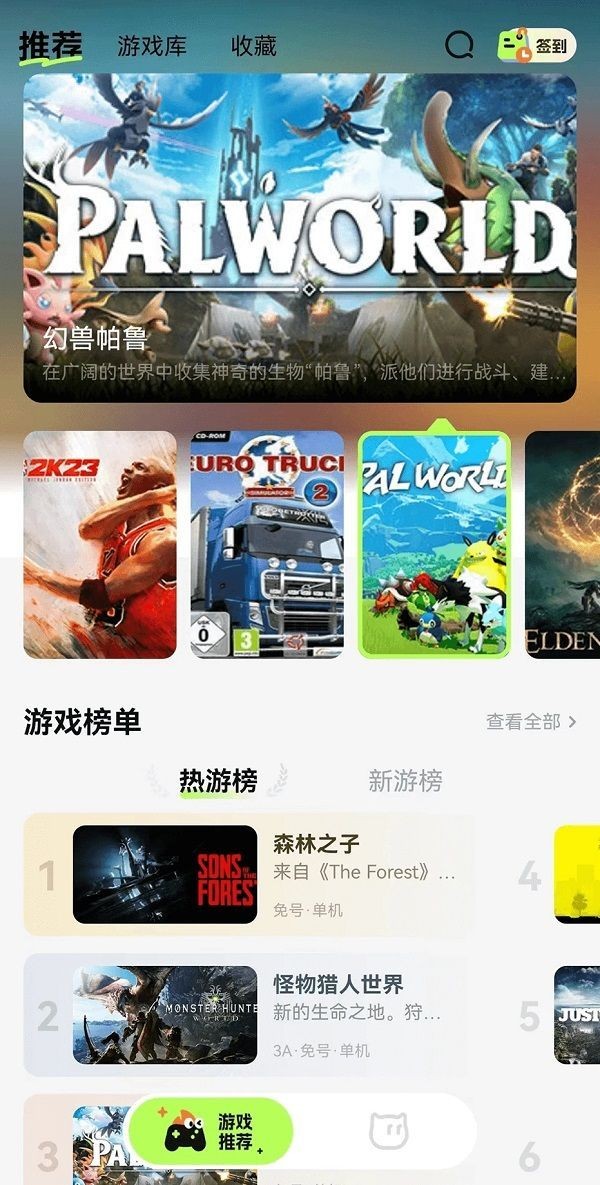Tap the 签到 check-in button
The image size is (600, 1185).
(537, 45)
